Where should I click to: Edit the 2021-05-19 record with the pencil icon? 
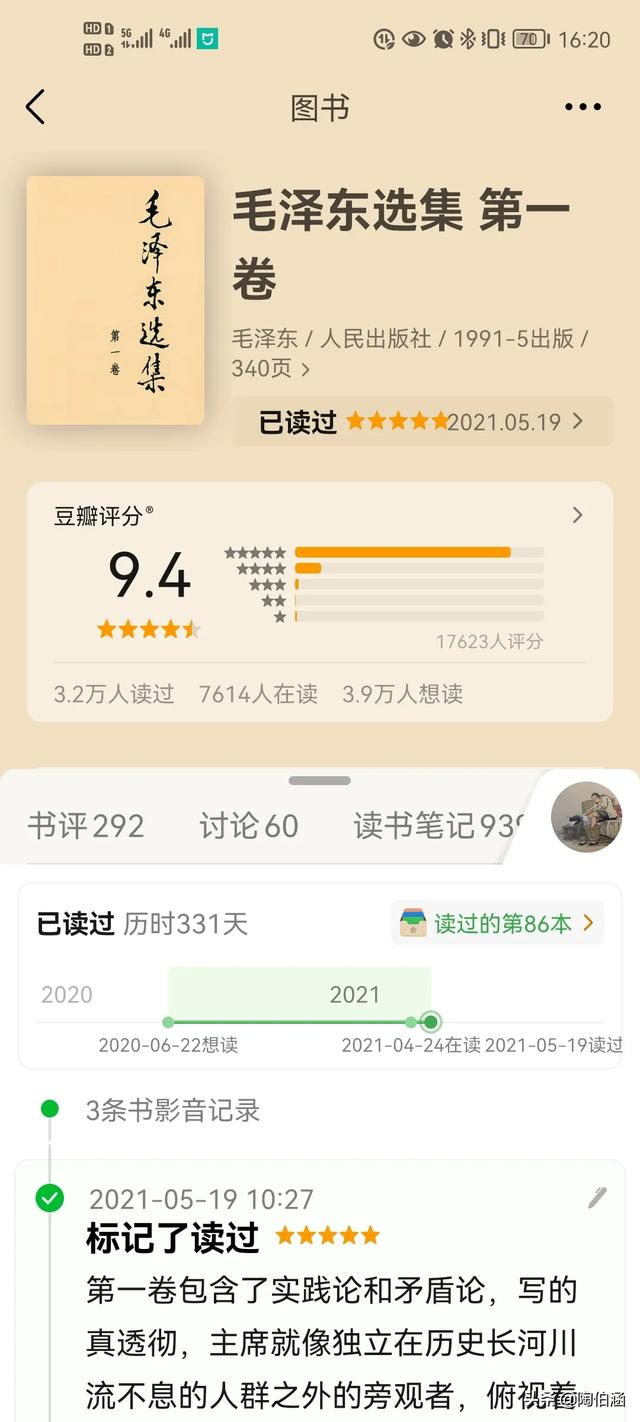(597, 1197)
